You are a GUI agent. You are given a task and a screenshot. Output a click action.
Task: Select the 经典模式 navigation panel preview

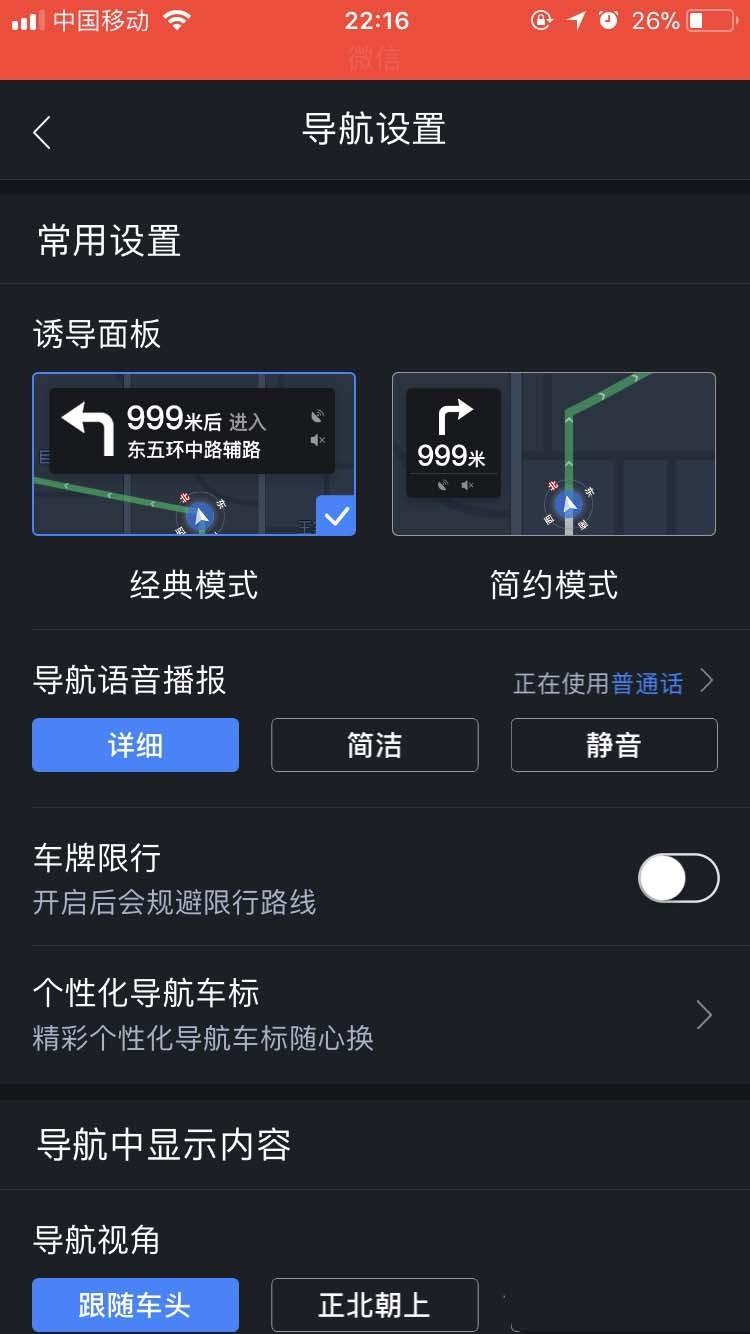[x=193, y=453]
